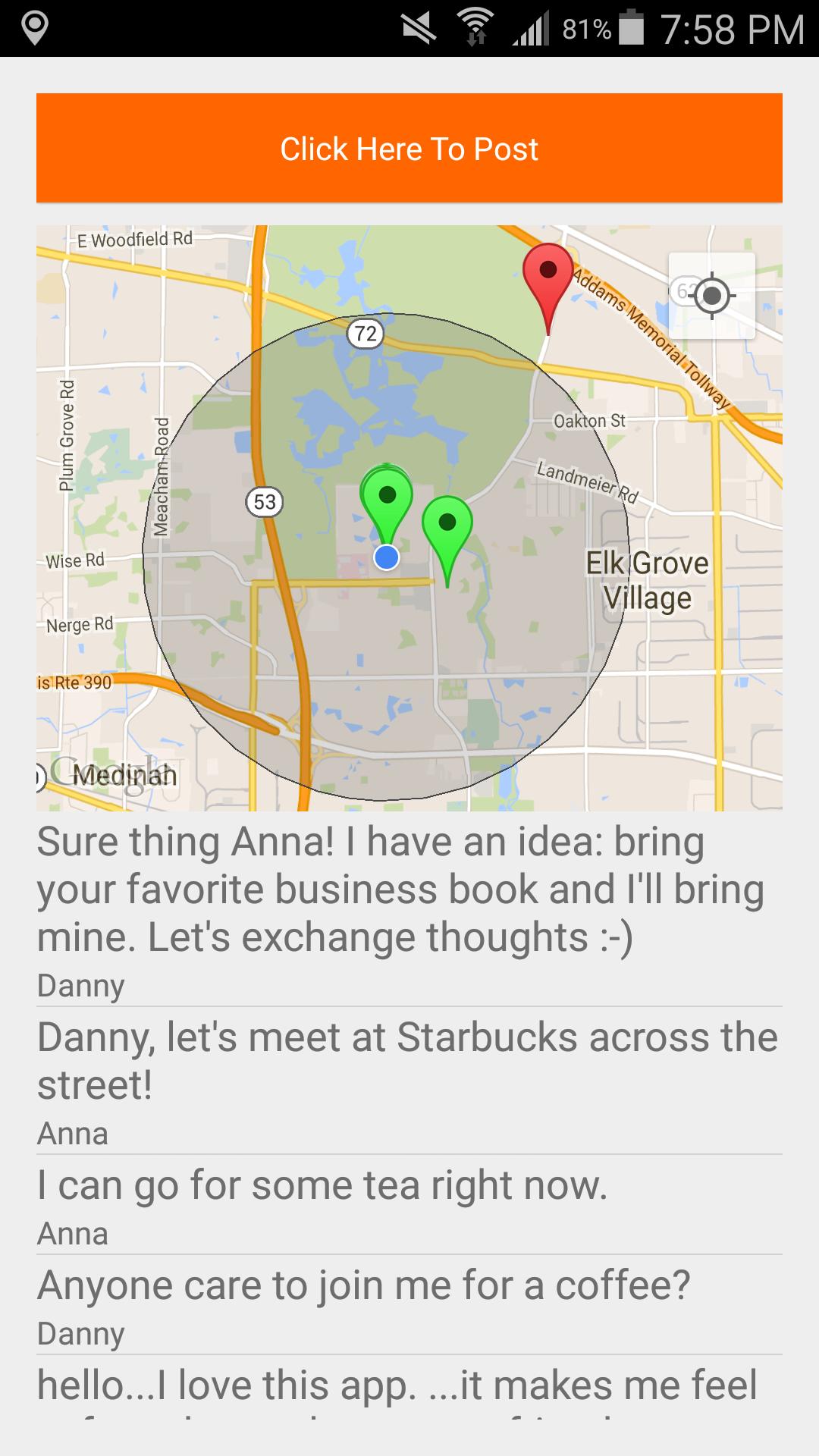Select the green marker right of the blue dot
The image size is (819, 1456).
pos(447,529)
